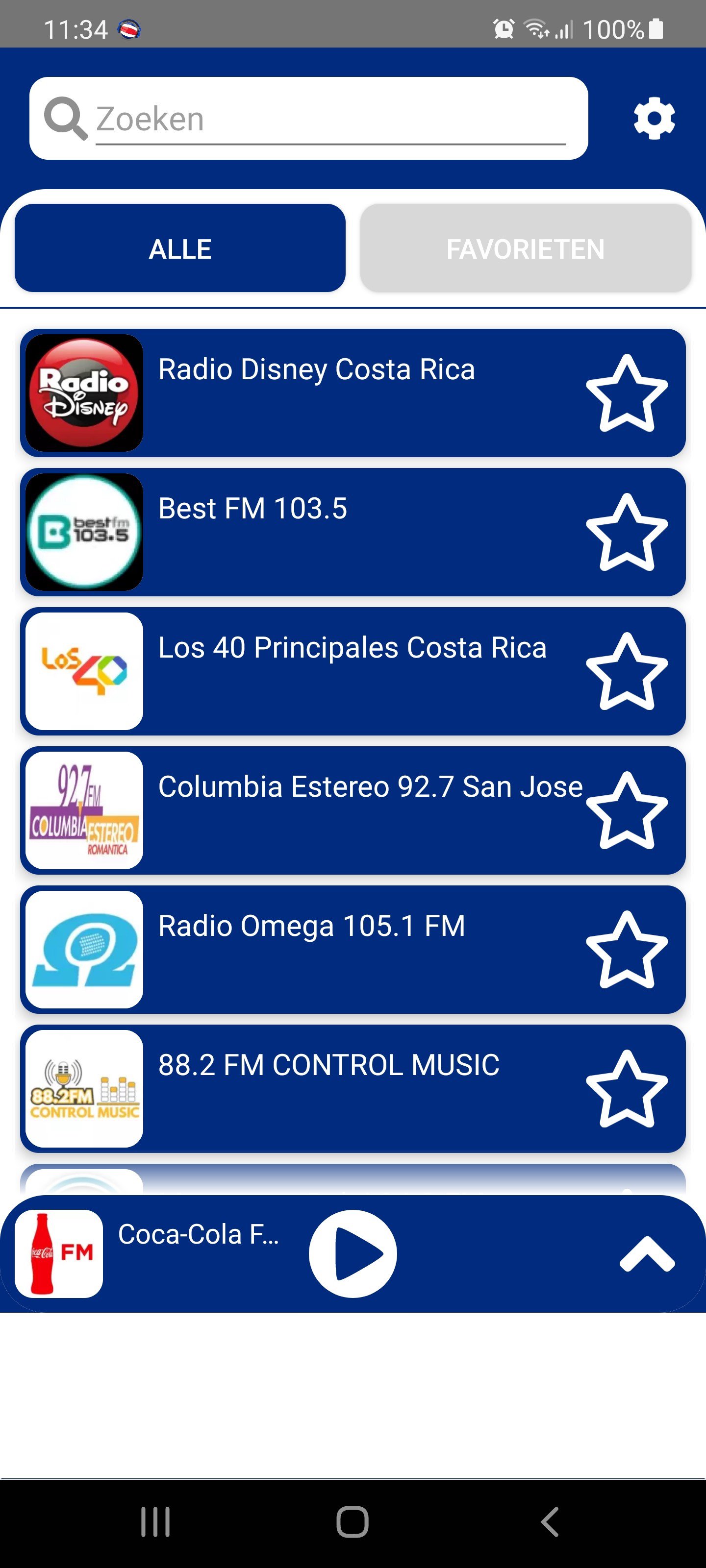Play the Coca-Cola FM station
This screenshot has height=1568, width=706.
pyautogui.click(x=353, y=1254)
